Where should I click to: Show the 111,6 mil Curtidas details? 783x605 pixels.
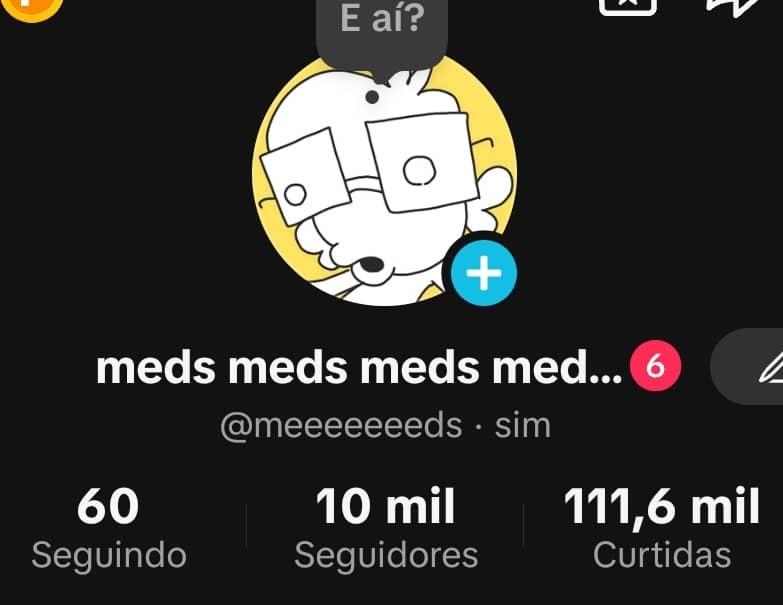click(x=662, y=528)
